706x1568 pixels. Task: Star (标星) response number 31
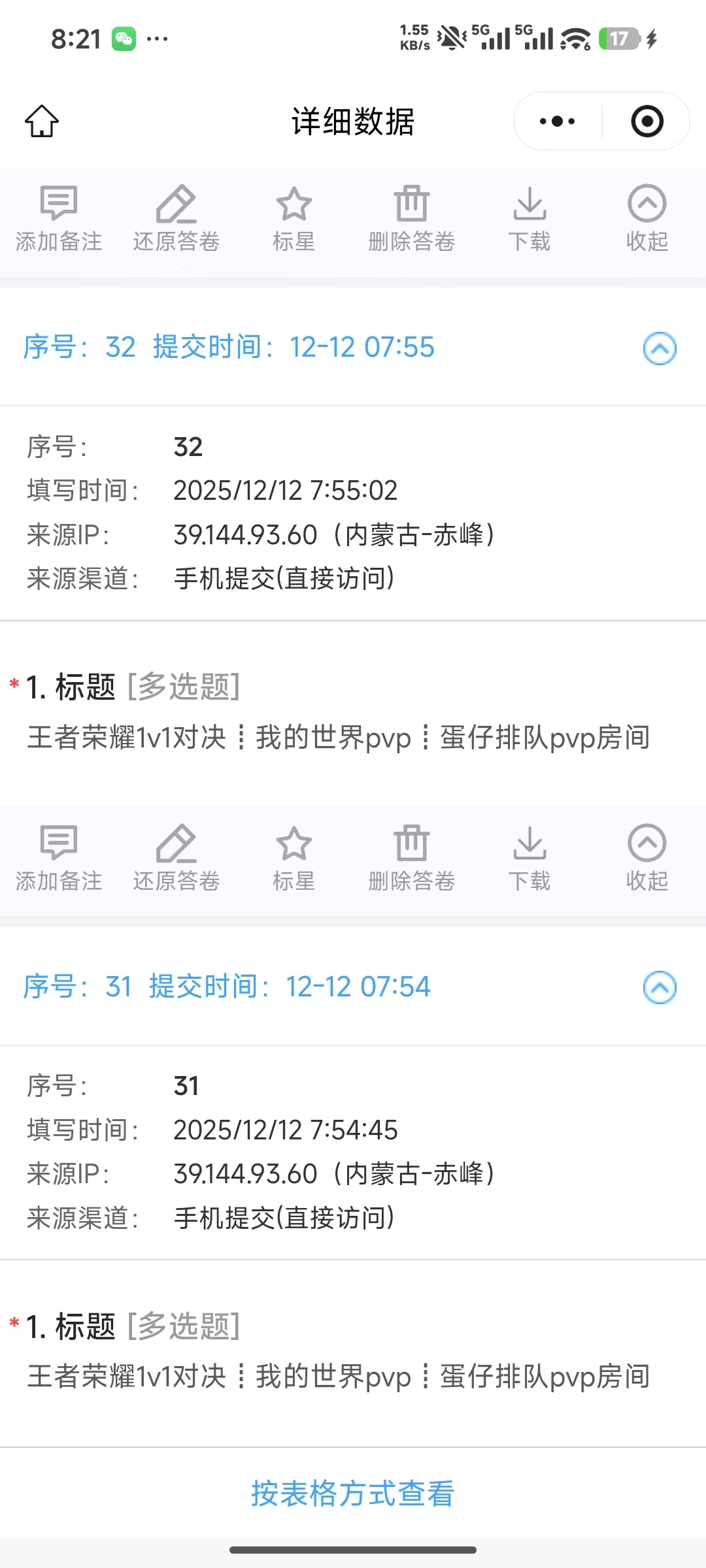pyautogui.click(x=294, y=858)
